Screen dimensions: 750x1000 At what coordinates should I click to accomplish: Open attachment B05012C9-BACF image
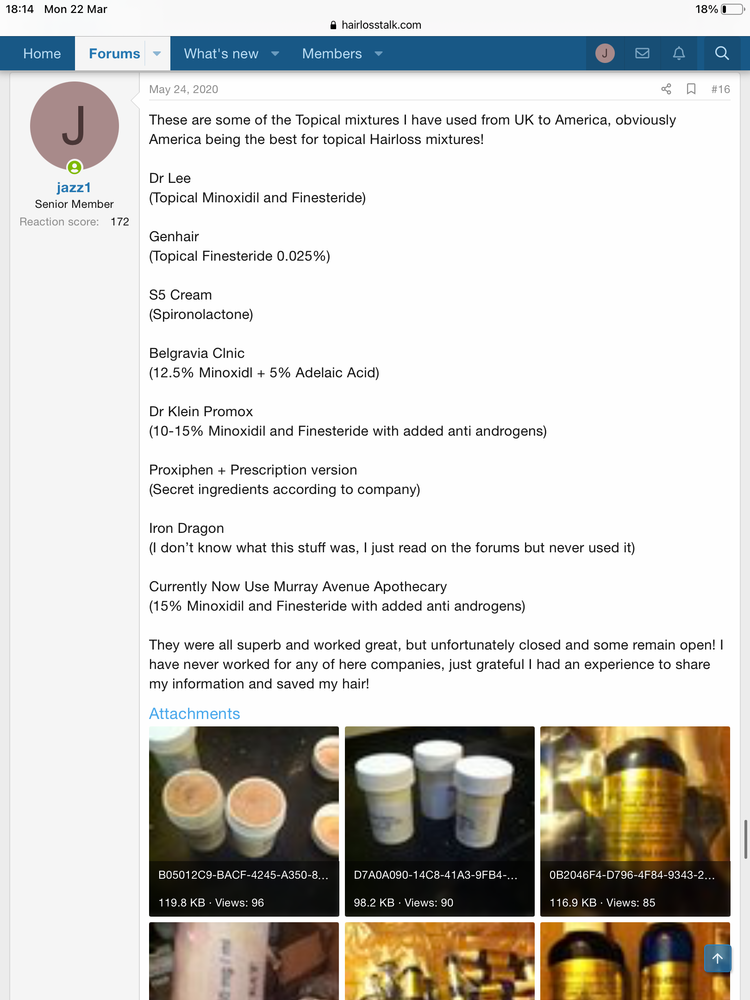(244, 800)
